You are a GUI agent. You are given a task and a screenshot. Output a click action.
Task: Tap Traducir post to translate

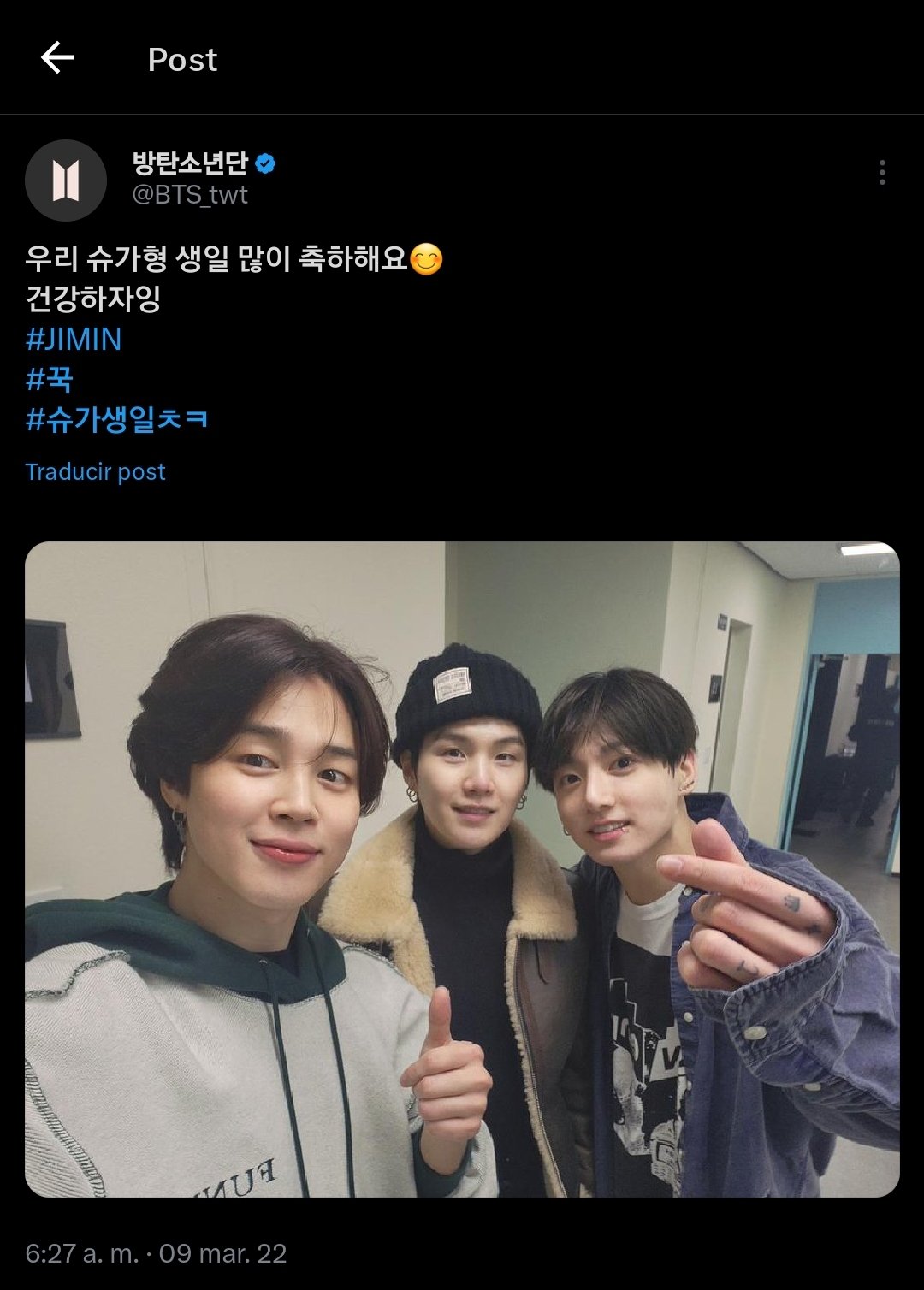click(x=96, y=471)
